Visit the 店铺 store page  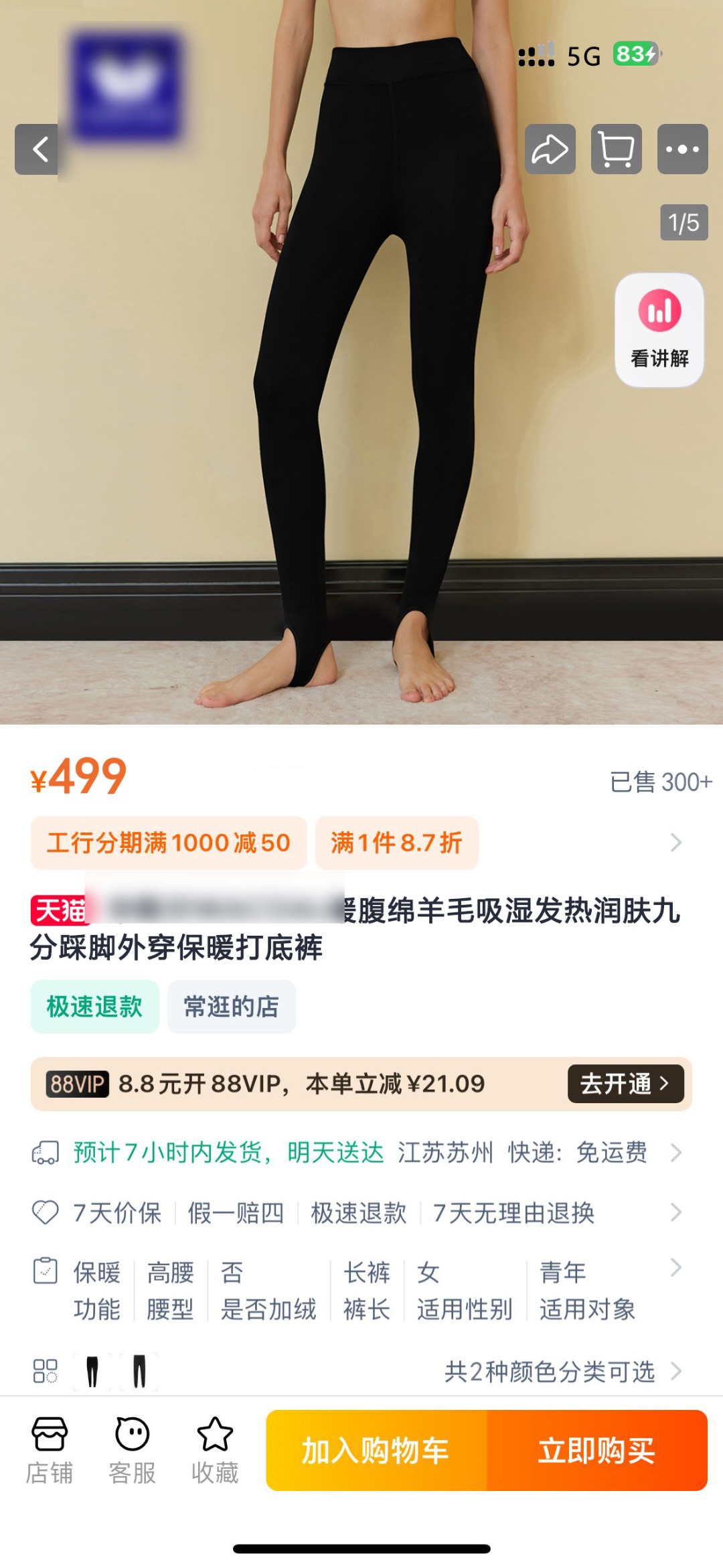[x=50, y=1450]
